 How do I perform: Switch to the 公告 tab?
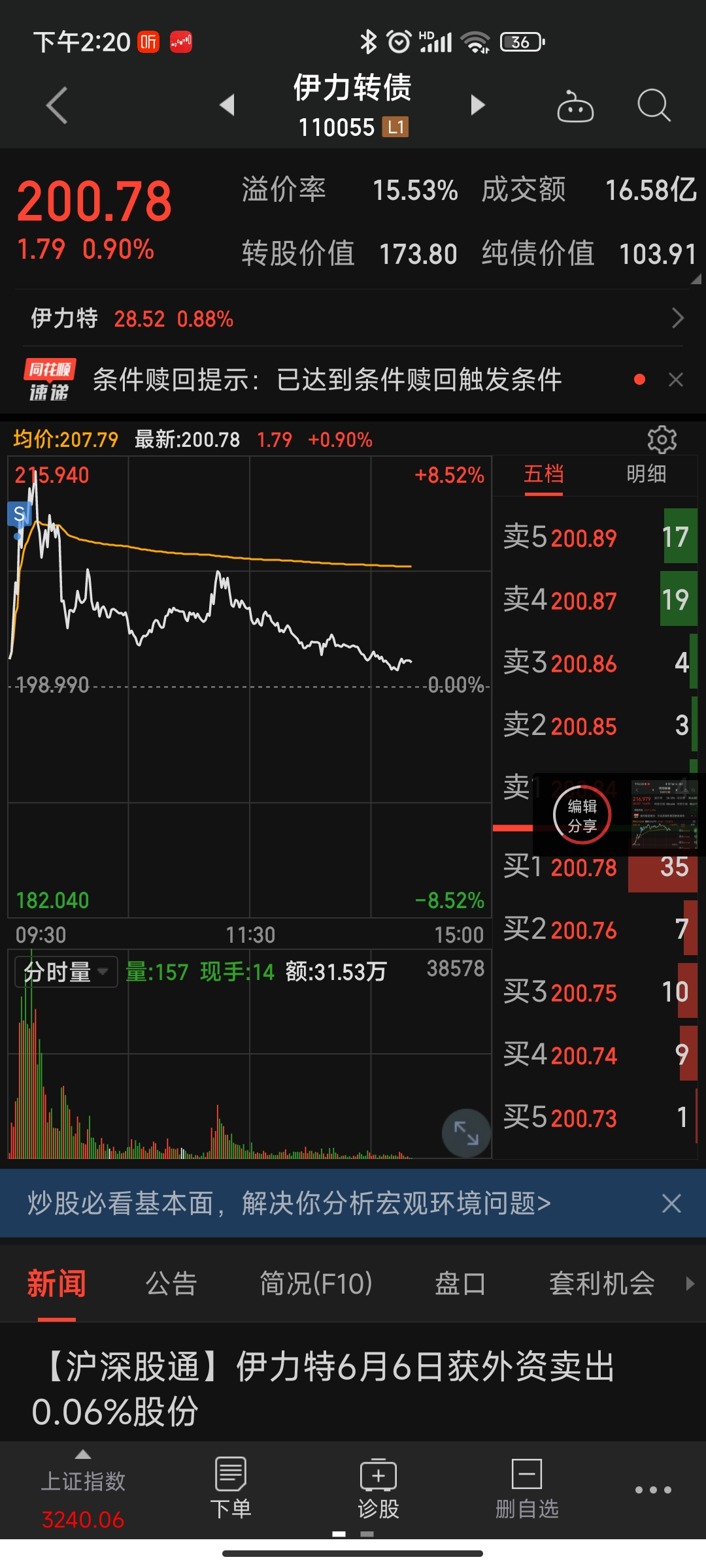(x=171, y=1284)
